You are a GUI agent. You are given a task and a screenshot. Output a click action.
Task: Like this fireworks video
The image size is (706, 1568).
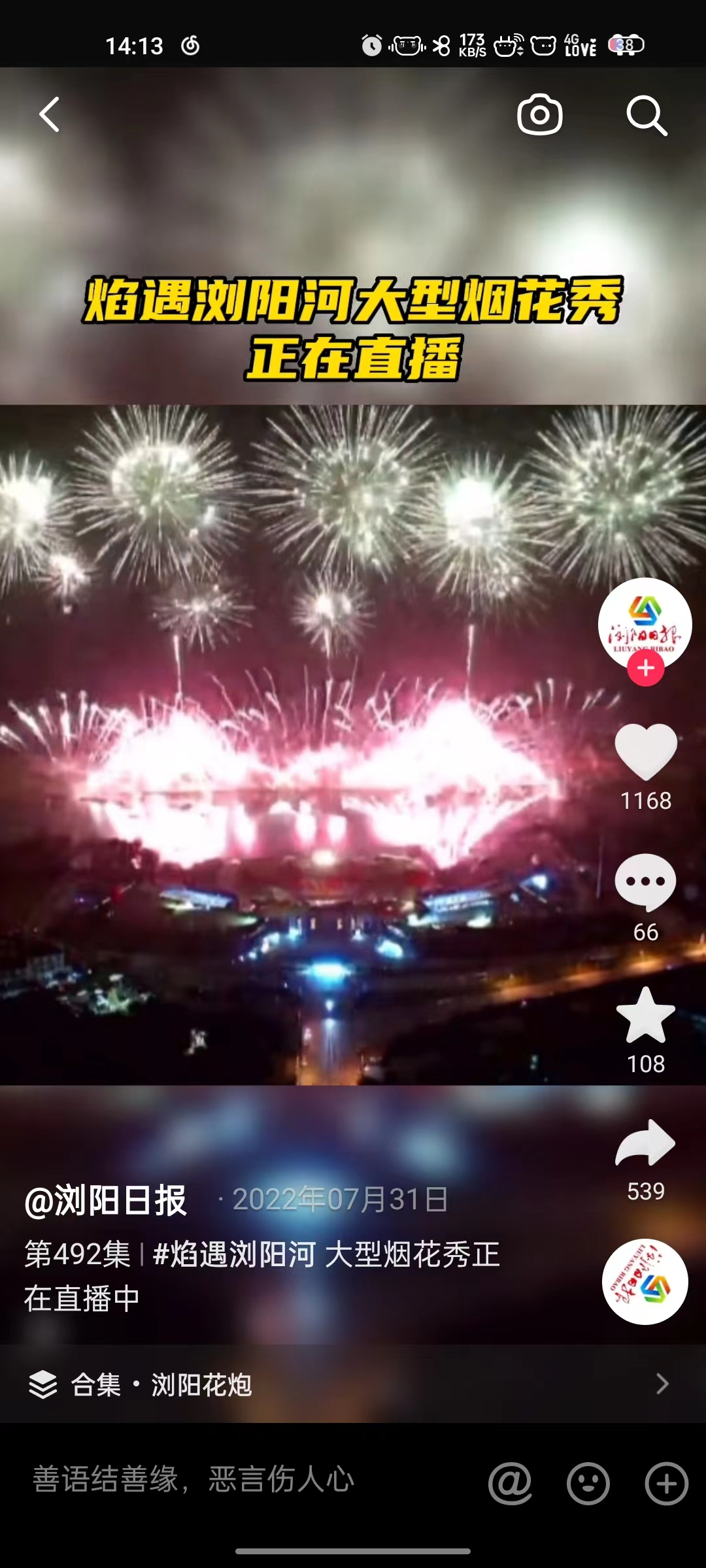pyautogui.click(x=646, y=752)
